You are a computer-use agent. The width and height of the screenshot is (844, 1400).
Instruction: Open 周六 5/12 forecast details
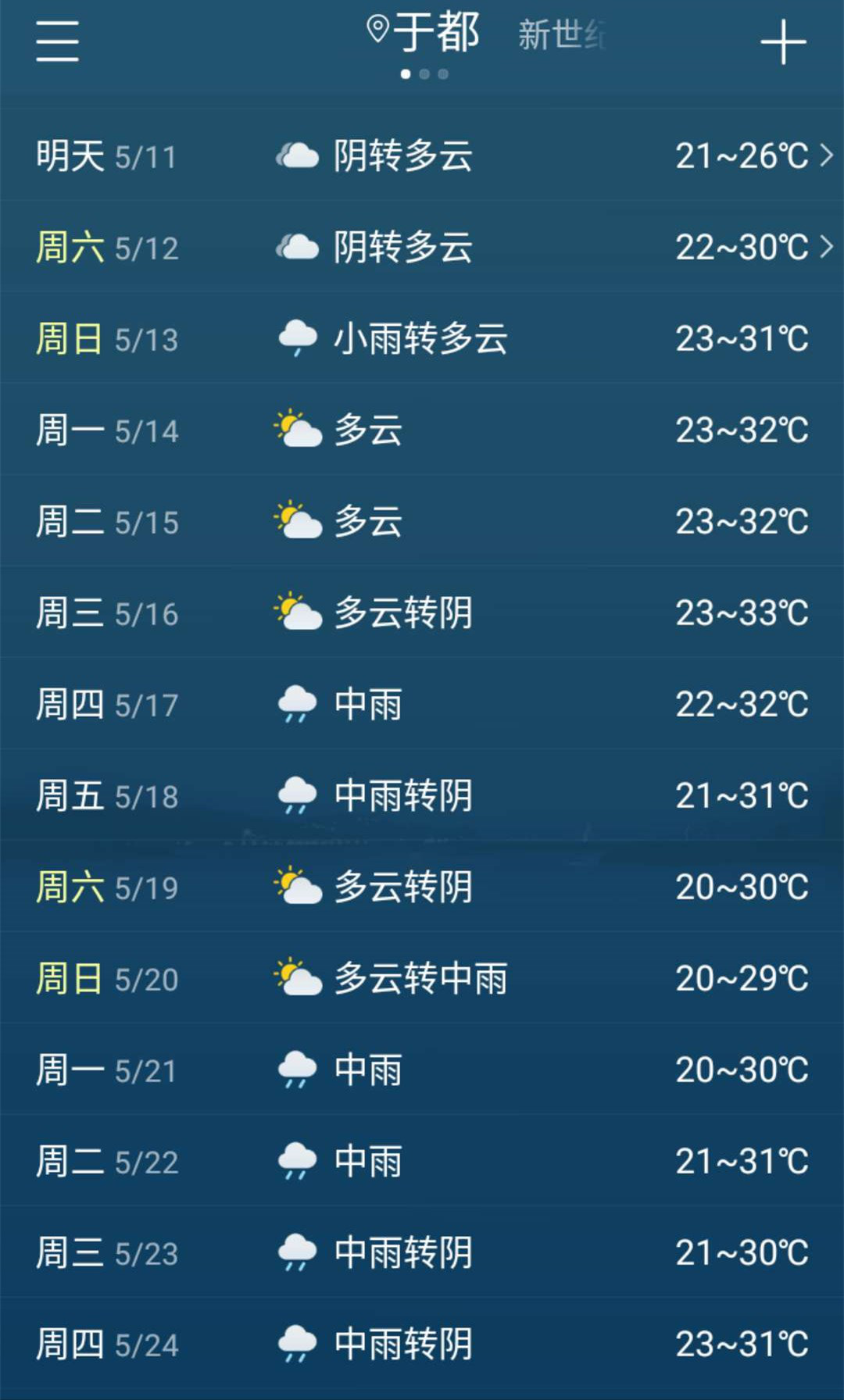tap(422, 247)
